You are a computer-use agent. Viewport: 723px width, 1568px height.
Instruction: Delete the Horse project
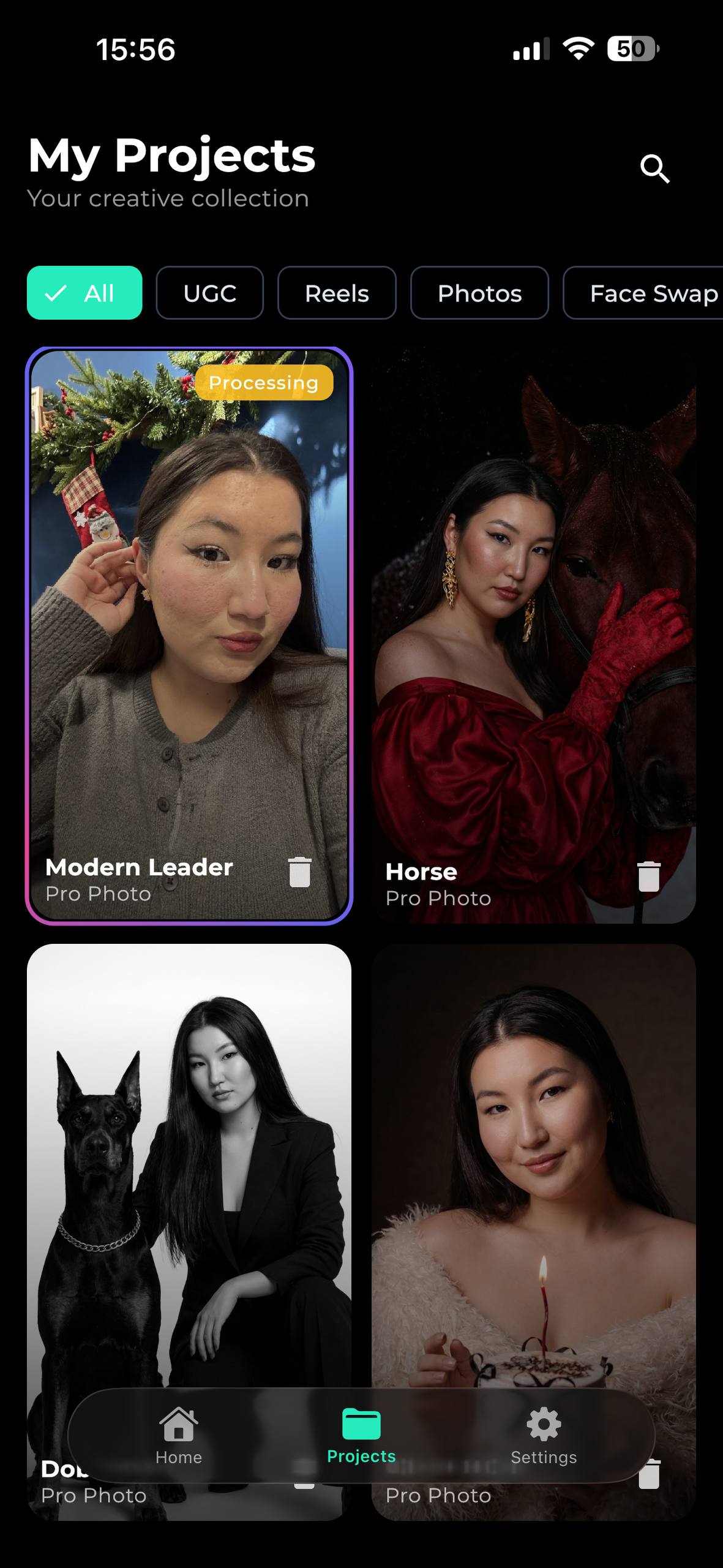[x=649, y=876]
